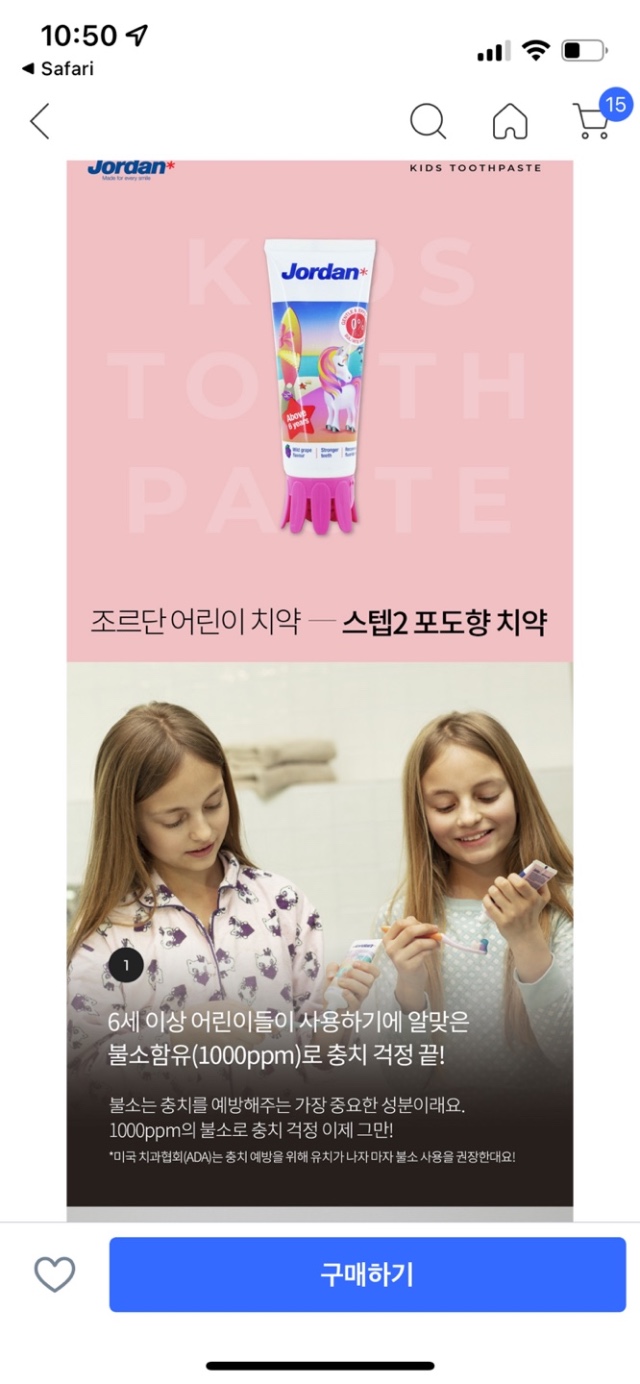The image size is (640, 1384).
Task: Return to Safari via the status bar link
Action: 58,69
